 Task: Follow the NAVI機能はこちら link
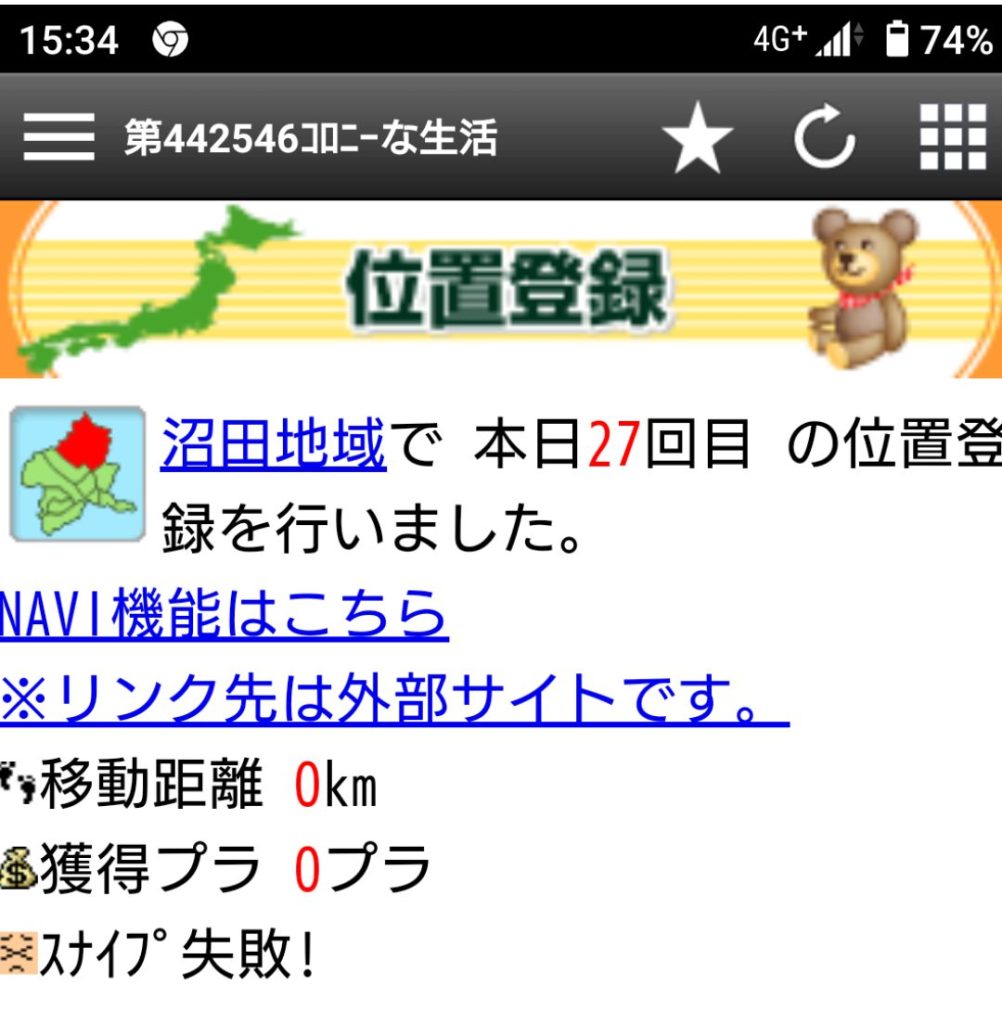coord(222,615)
